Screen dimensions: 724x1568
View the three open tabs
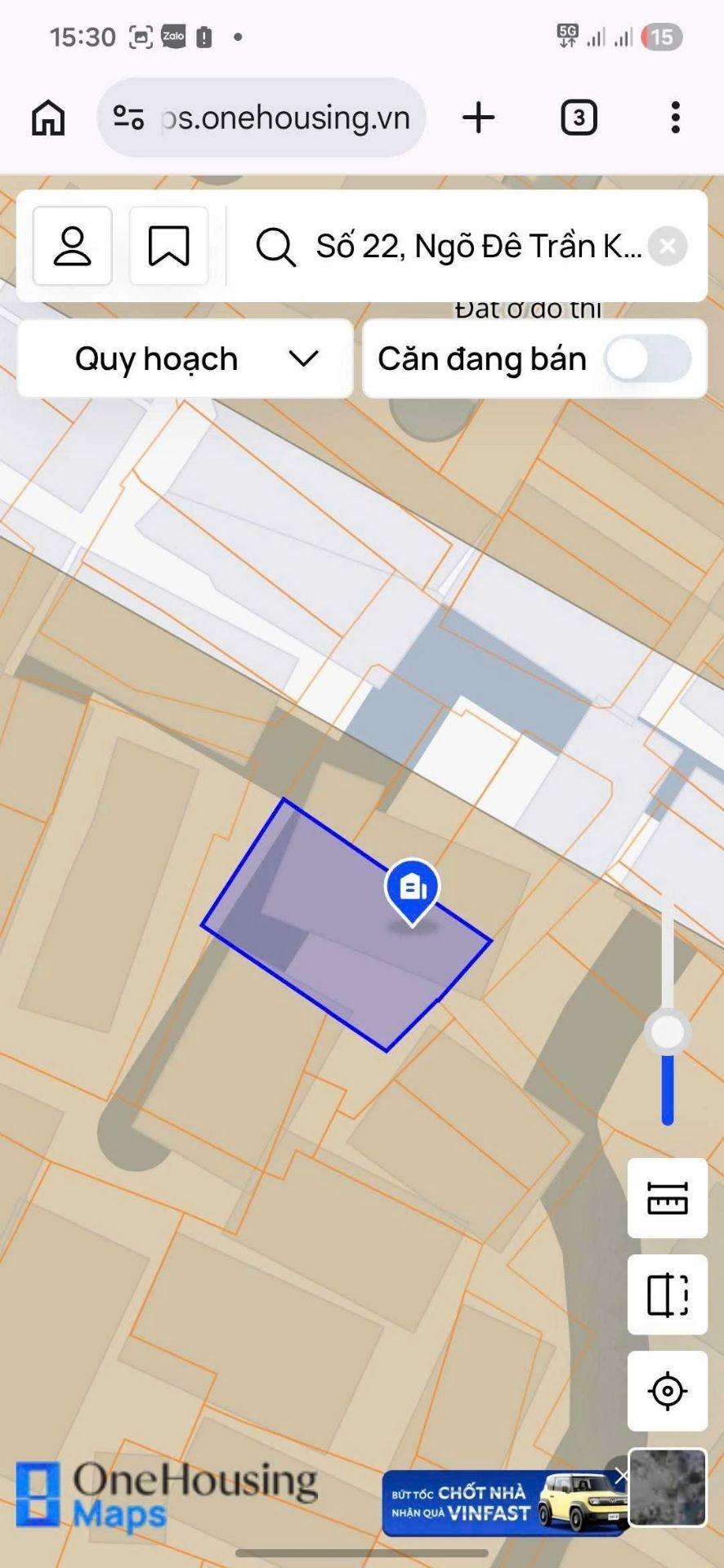pos(579,118)
